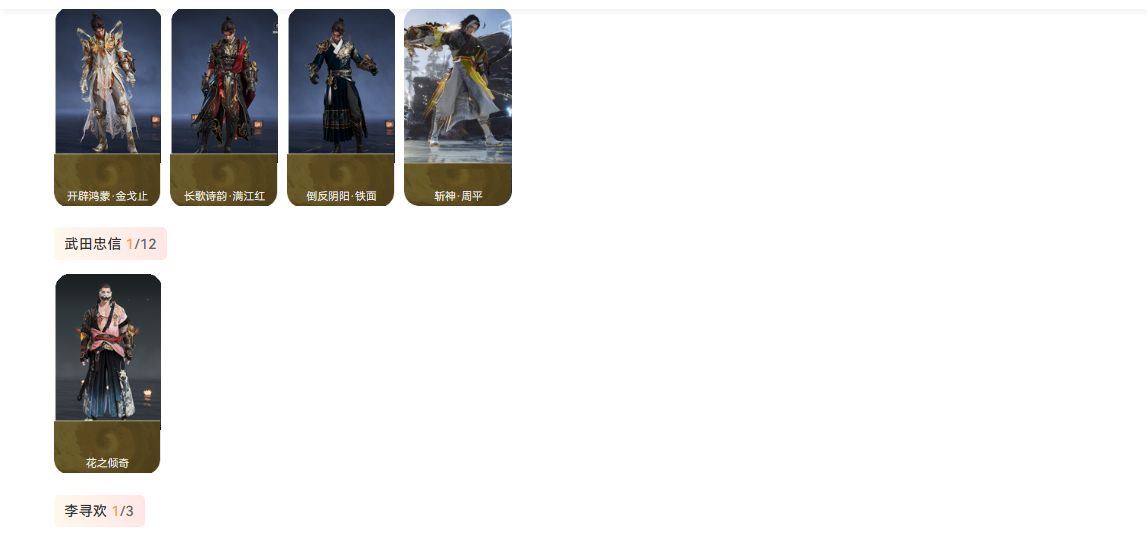1147x538 pixels.
Task: View the 长歌诗韵·满江红 skin card
Action: tap(224, 106)
